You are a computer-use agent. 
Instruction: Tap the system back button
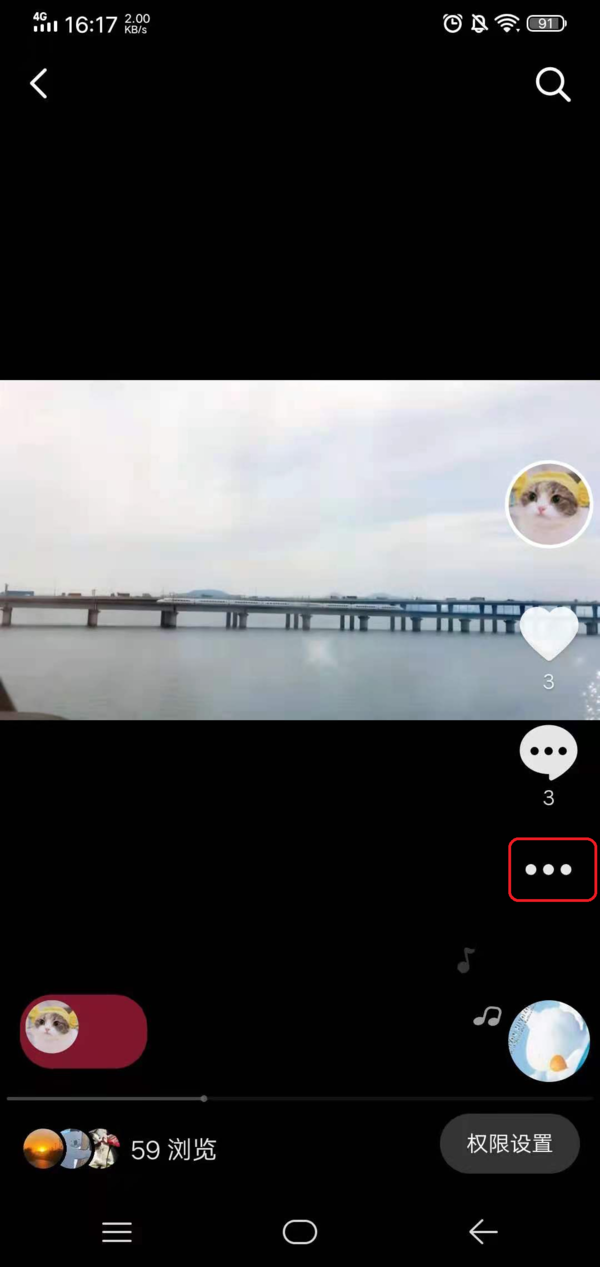(483, 1232)
